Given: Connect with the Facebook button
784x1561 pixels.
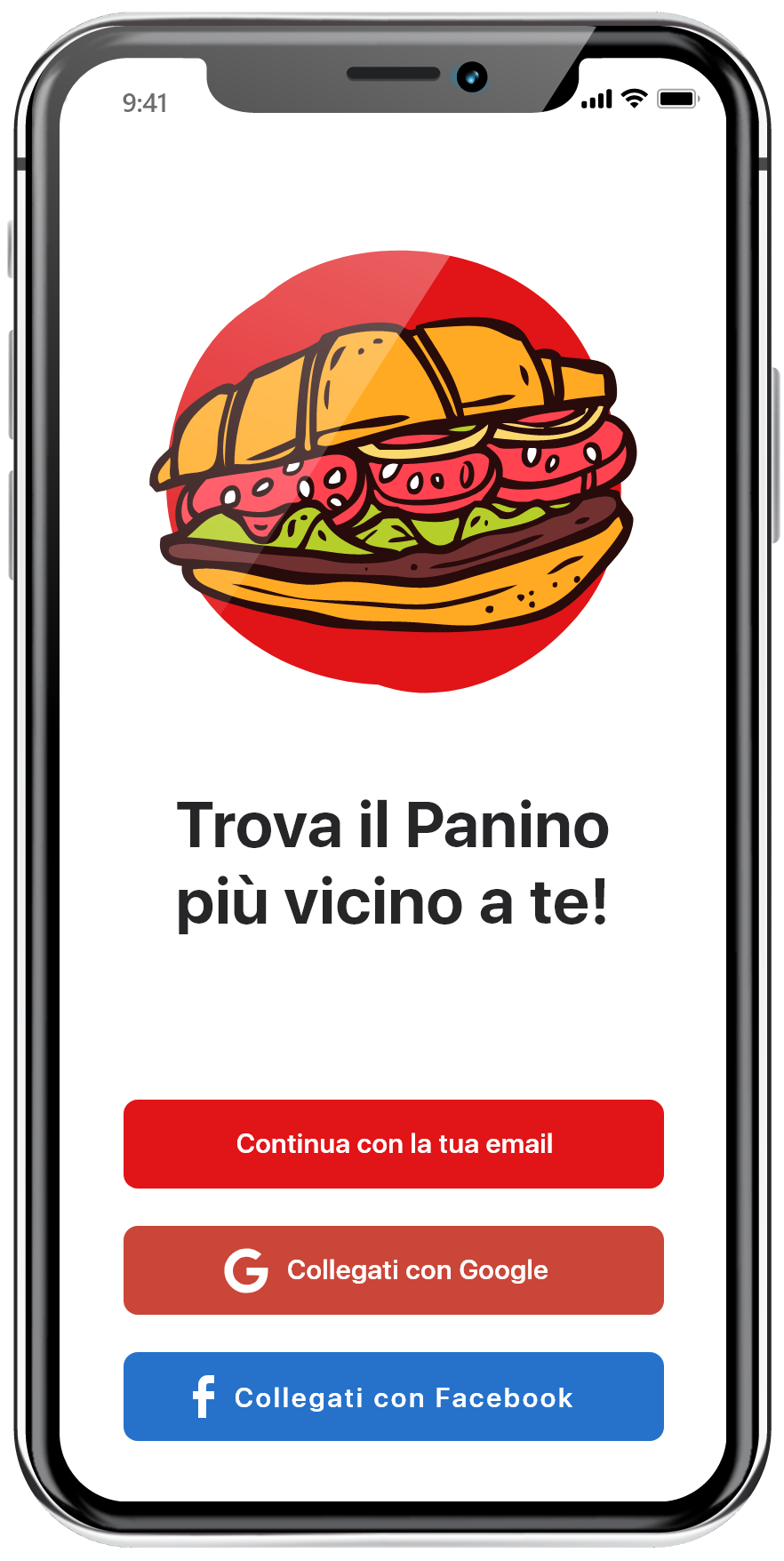Looking at the screenshot, I should click(x=394, y=1397).
